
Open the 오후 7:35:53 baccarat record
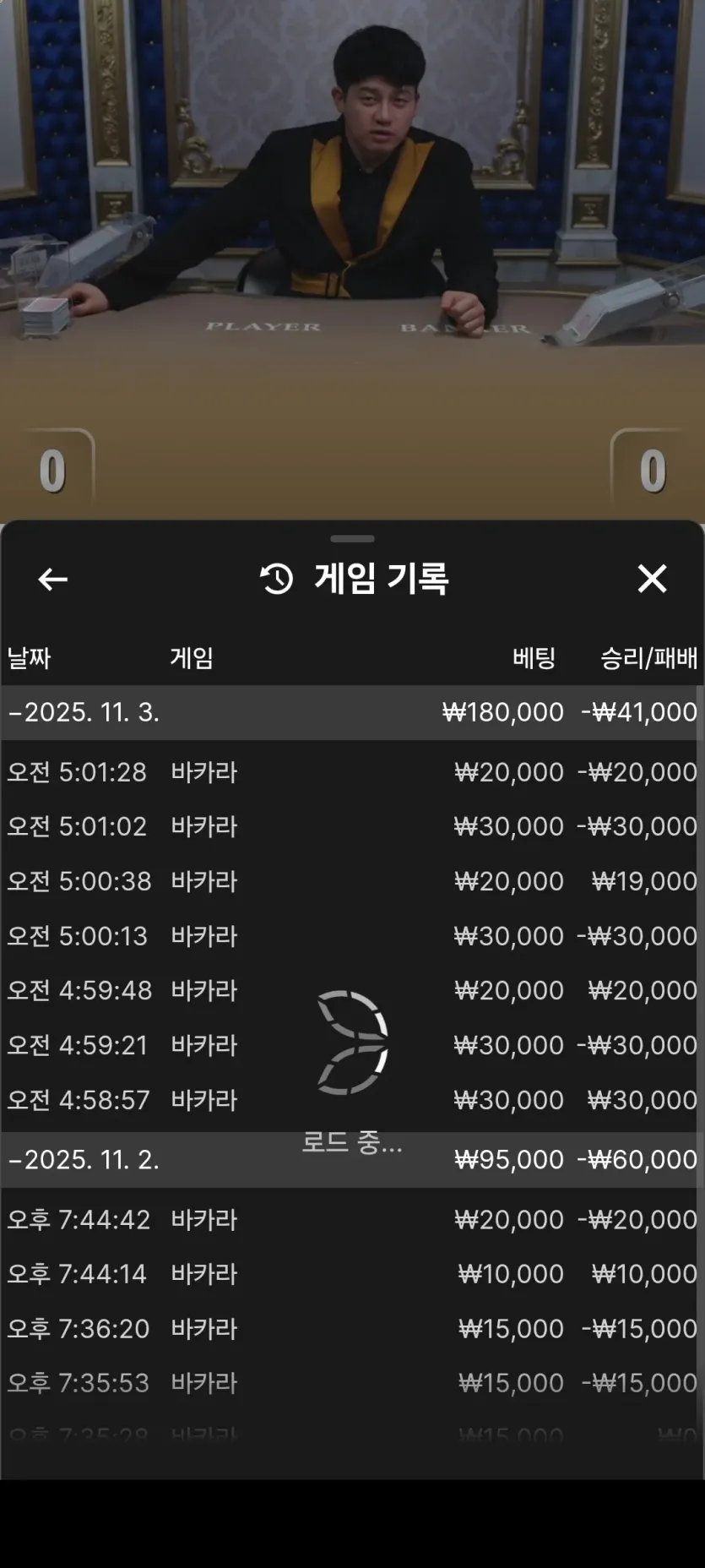pos(352,1383)
